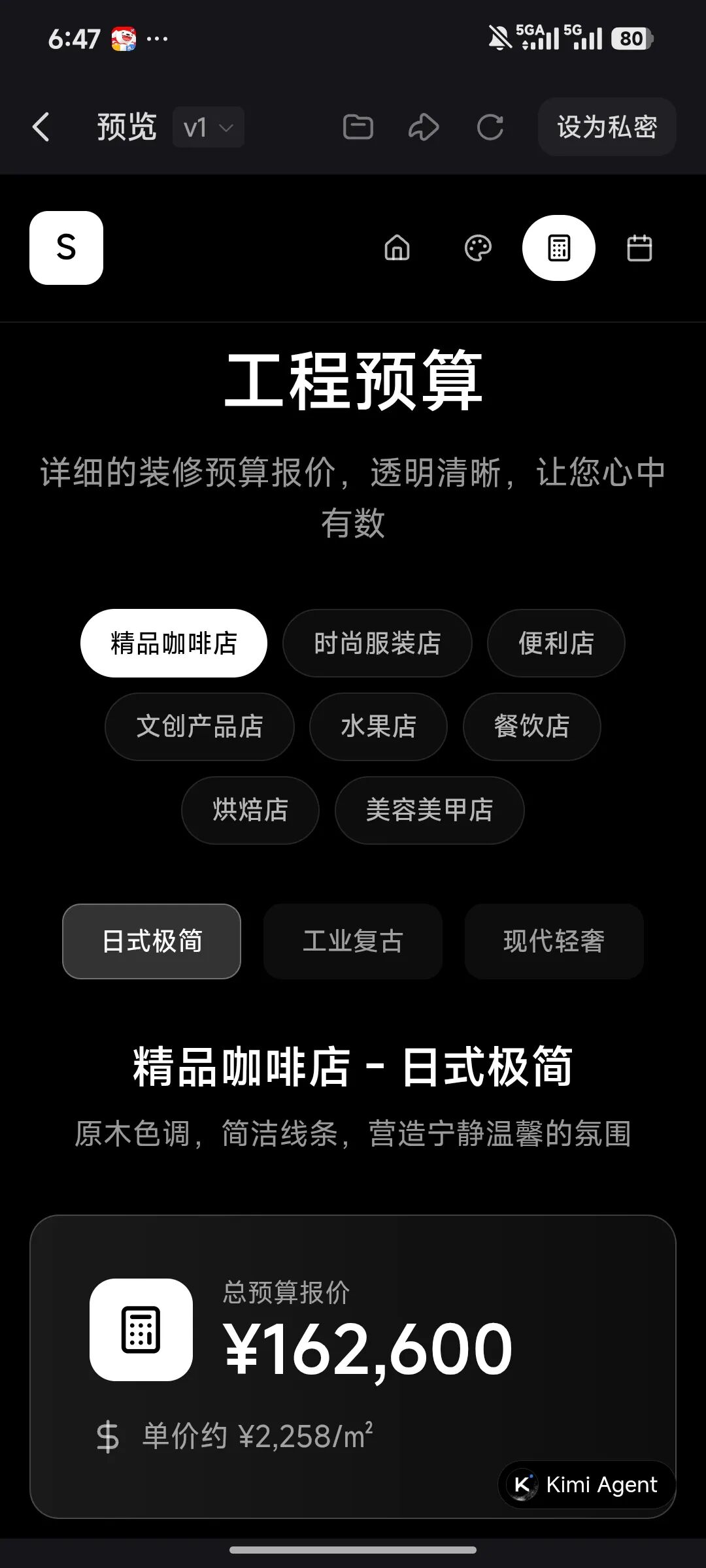Choose the 便利店 chip
706x1568 pixels.
tap(556, 644)
